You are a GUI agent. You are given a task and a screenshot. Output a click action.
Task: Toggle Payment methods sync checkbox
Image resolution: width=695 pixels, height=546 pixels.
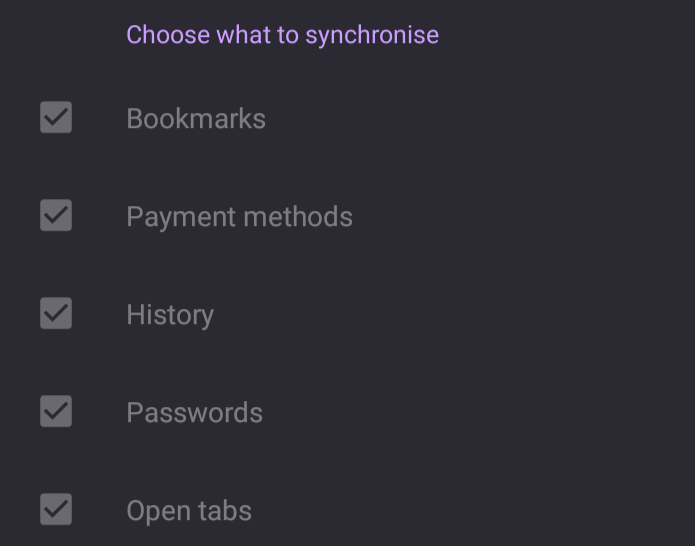(56, 215)
